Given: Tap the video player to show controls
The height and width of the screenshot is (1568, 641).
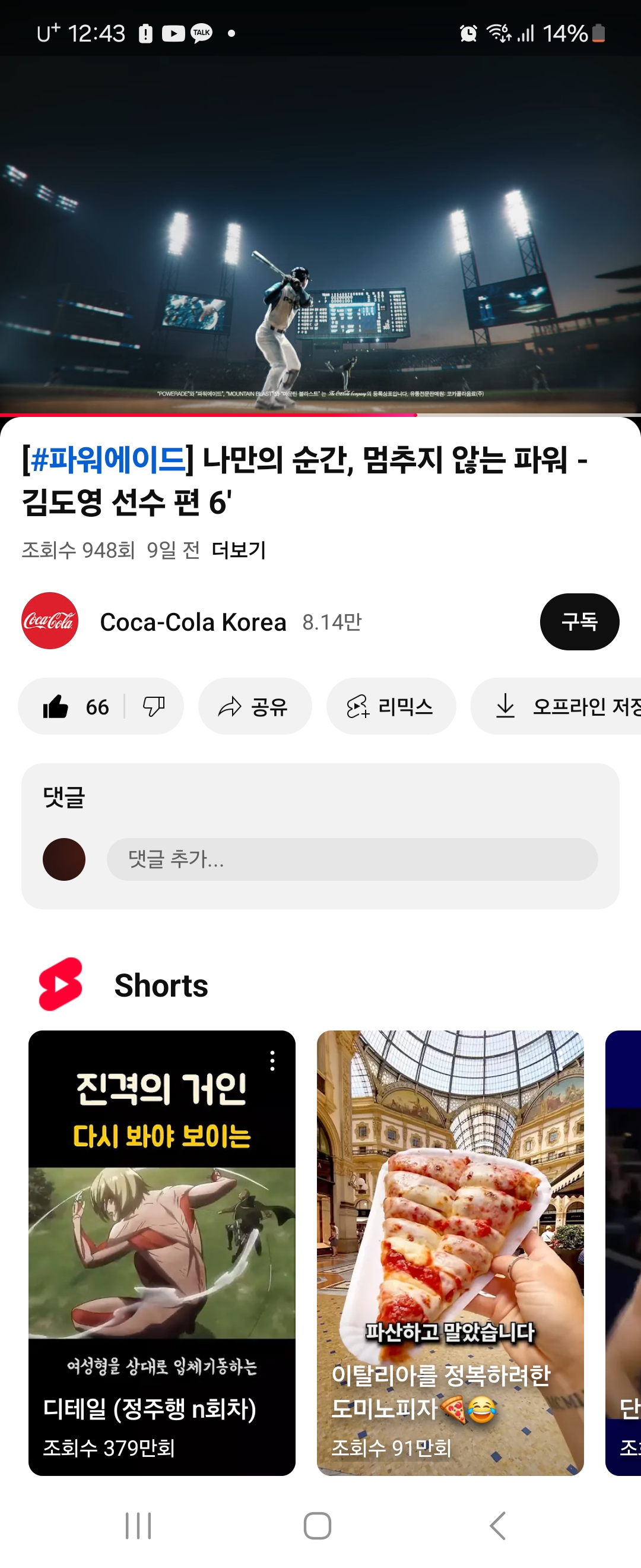Looking at the screenshot, I should pos(320,235).
